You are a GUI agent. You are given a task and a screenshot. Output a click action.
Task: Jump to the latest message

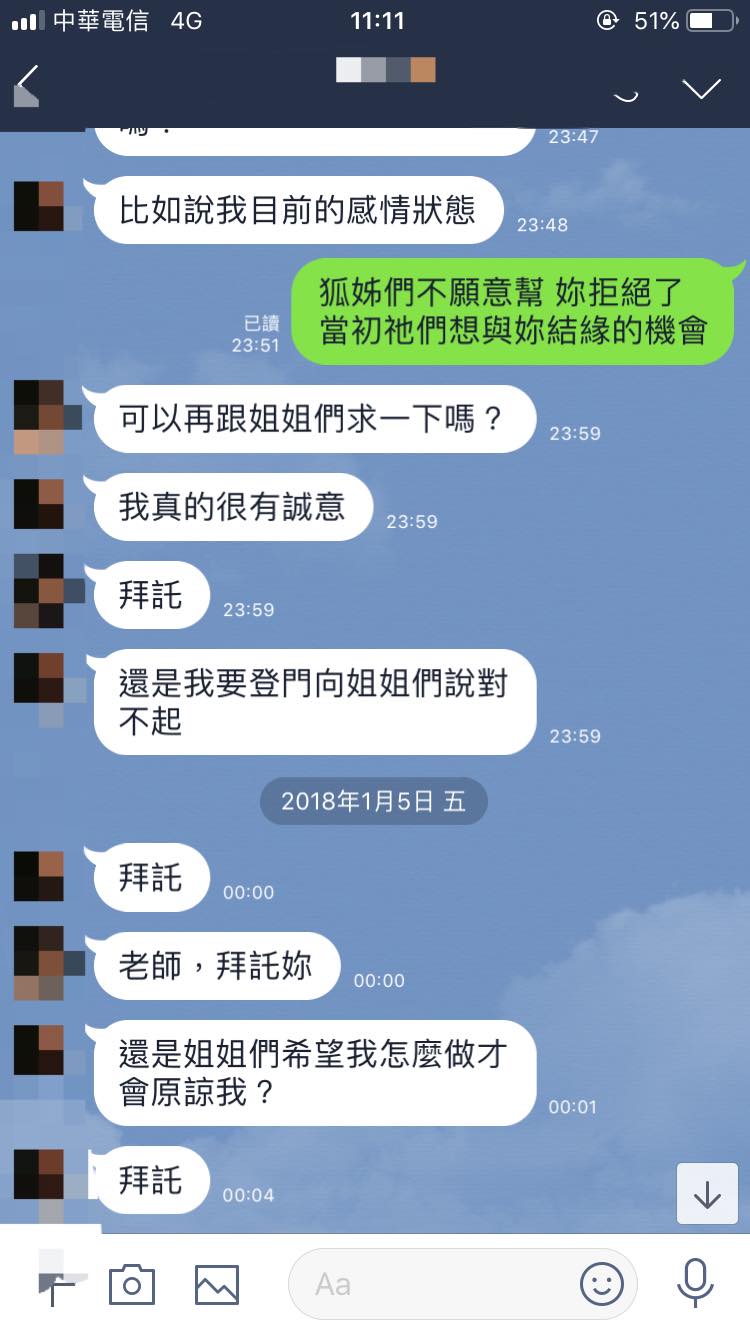[707, 1194]
